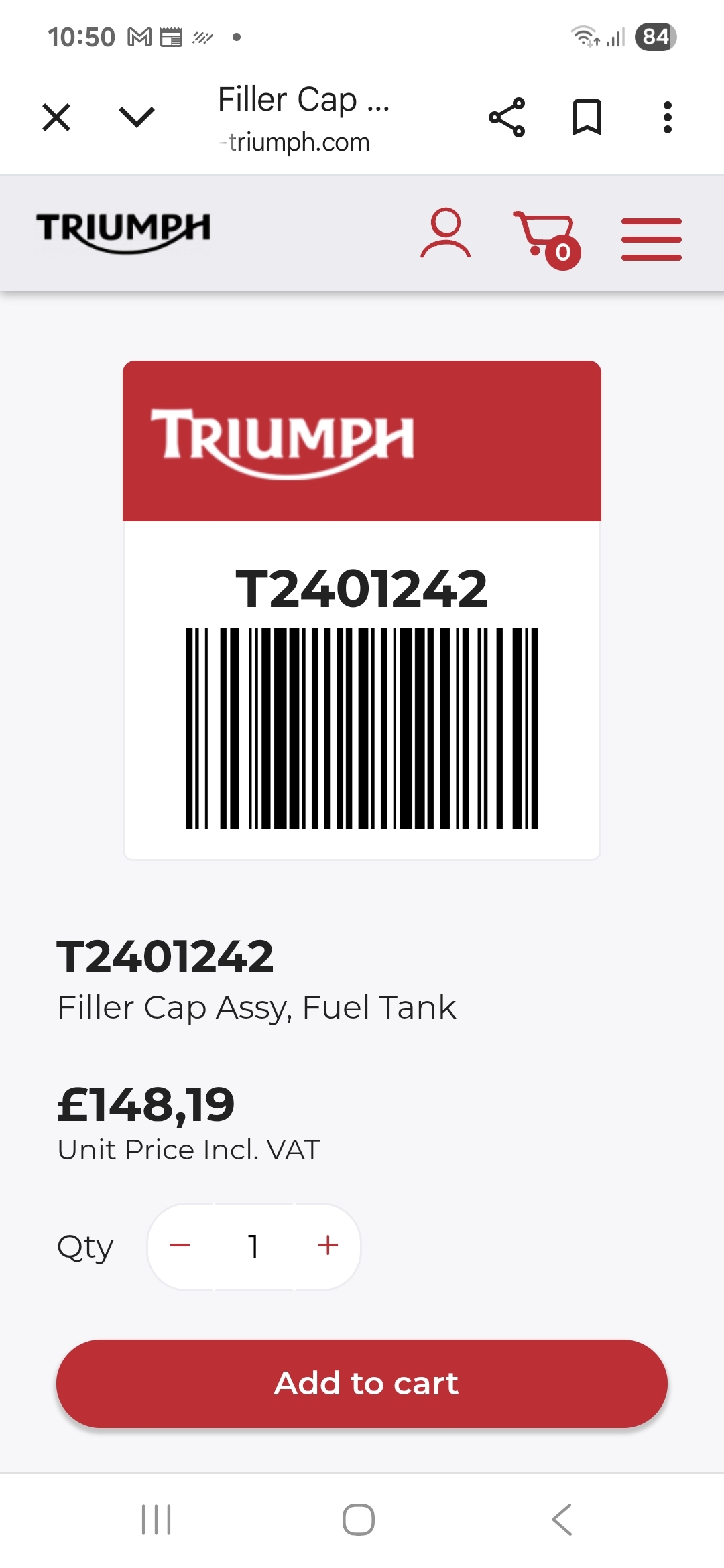Go back using the system back button
The image size is (724, 1568).
pyautogui.click(x=562, y=1520)
